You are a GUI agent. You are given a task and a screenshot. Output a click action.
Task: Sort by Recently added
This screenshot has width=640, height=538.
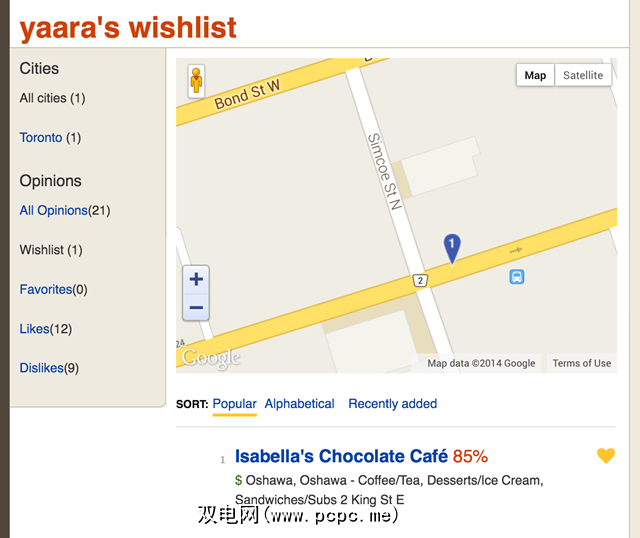tap(392, 404)
